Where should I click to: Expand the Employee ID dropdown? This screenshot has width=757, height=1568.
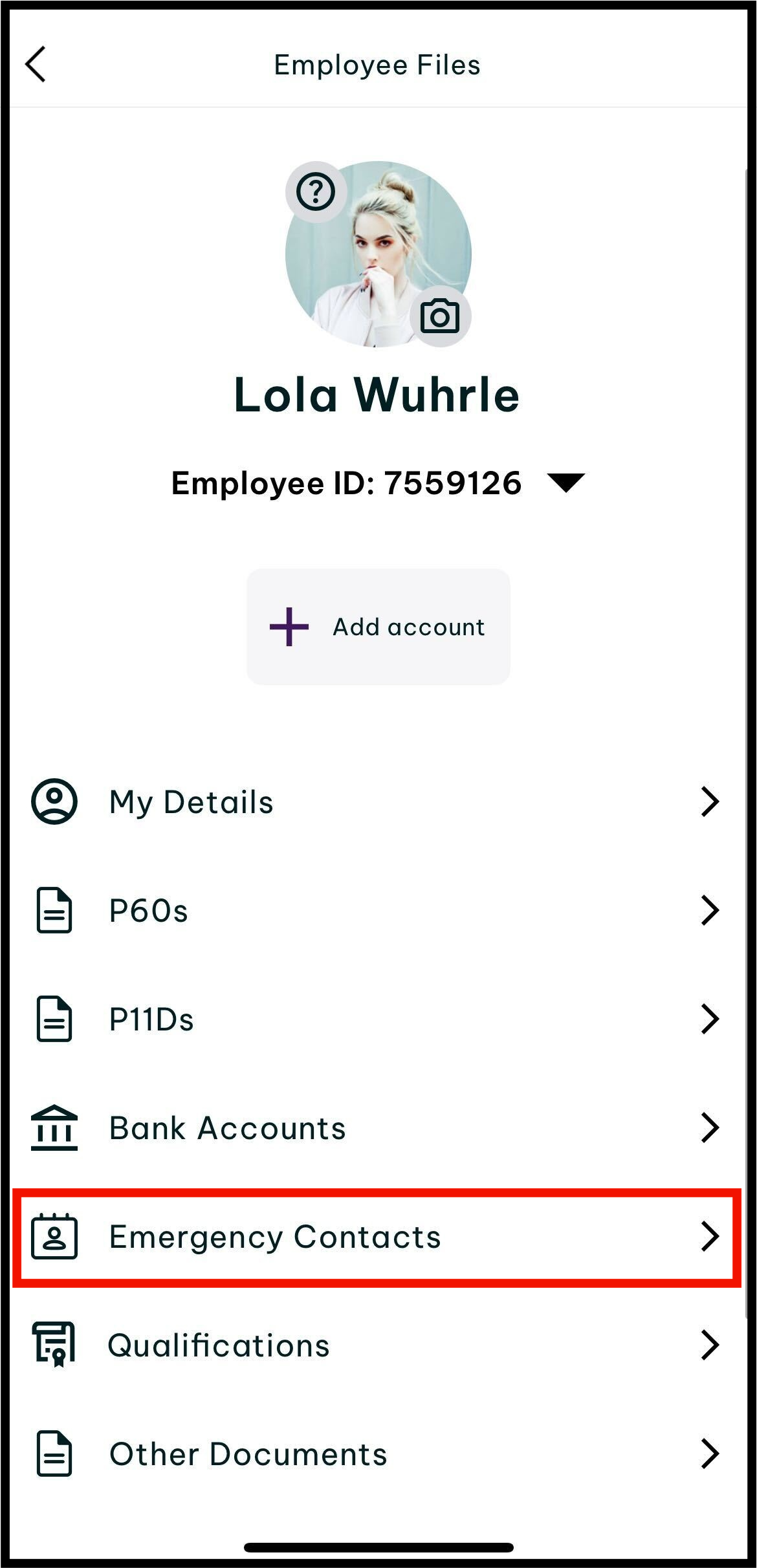(565, 483)
